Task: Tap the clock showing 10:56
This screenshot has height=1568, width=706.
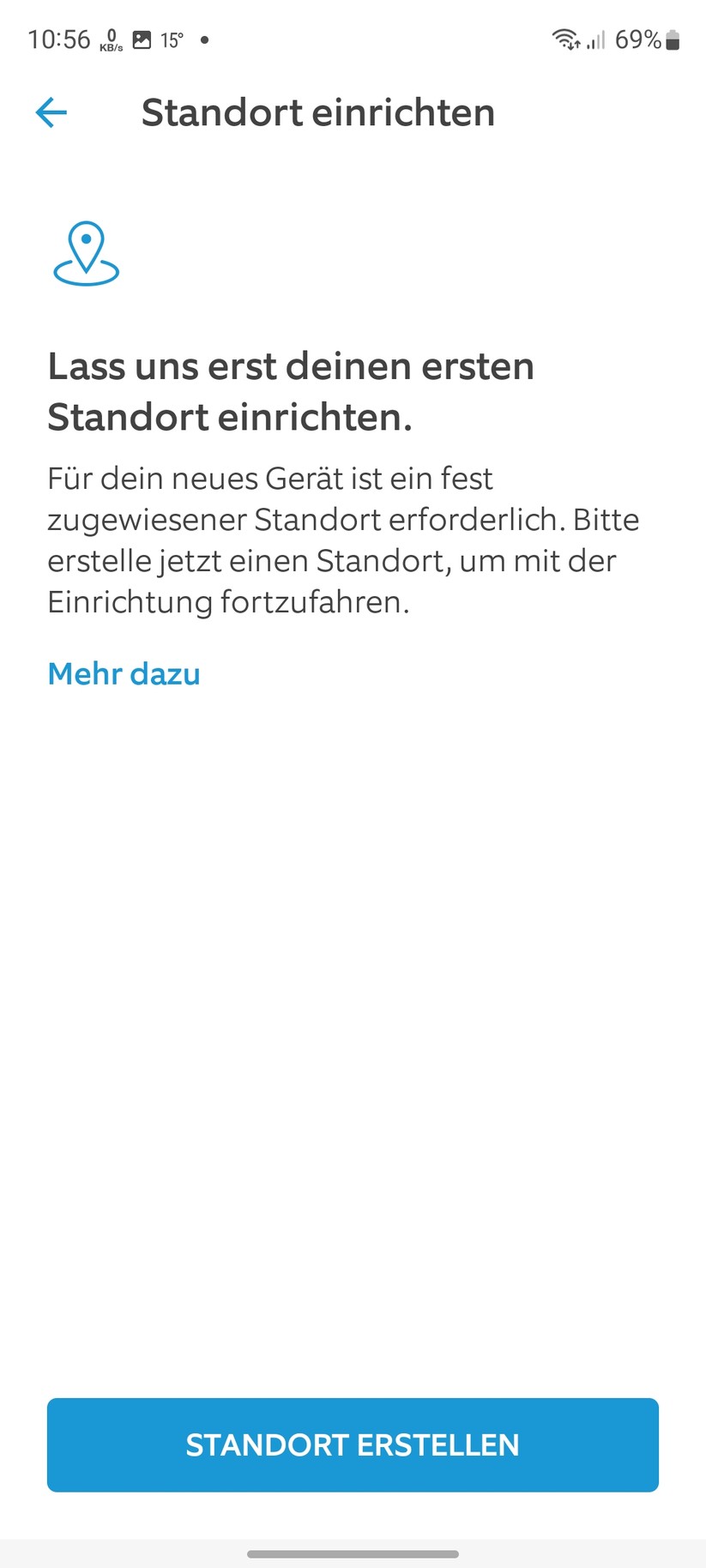Action: tap(60, 39)
